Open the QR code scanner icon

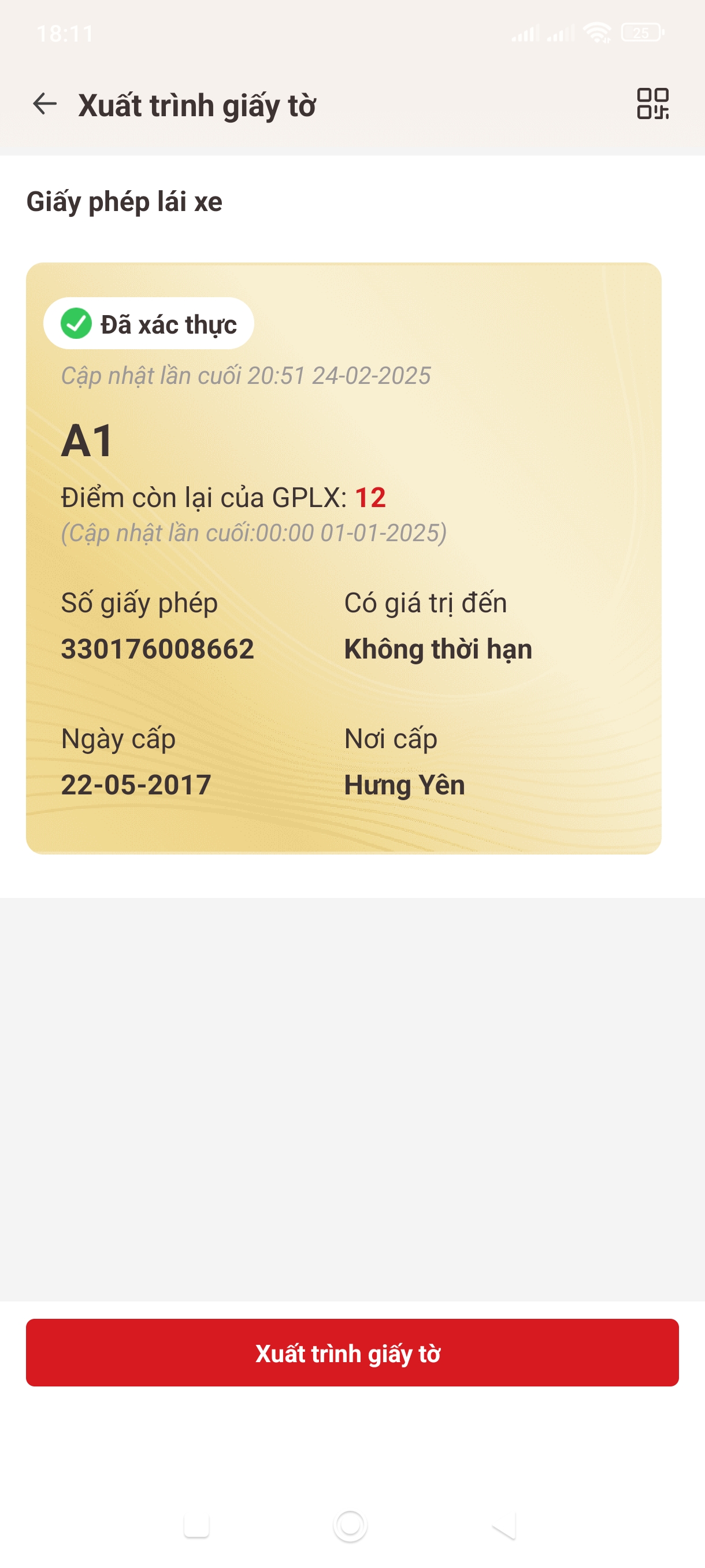652,104
